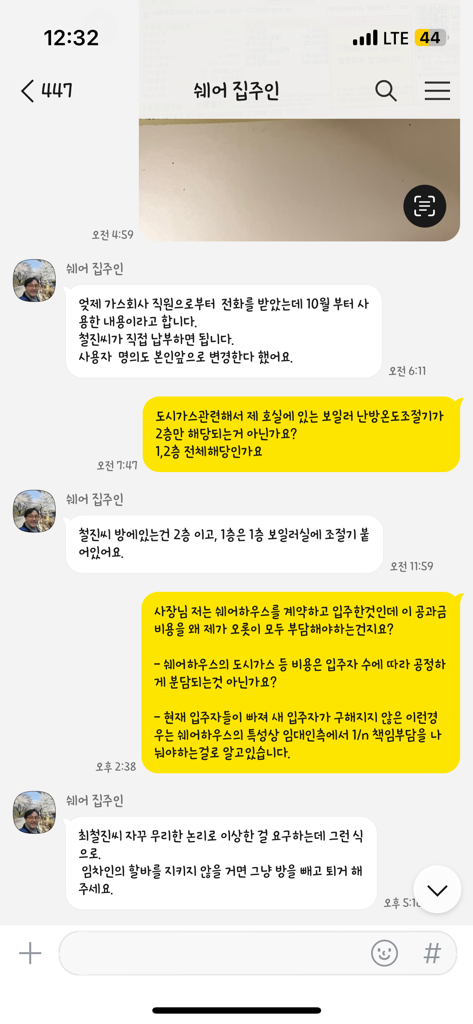Viewport: 473px width, 1024px height.
Task: Tap the hashtag search icon
Action: 432,953
